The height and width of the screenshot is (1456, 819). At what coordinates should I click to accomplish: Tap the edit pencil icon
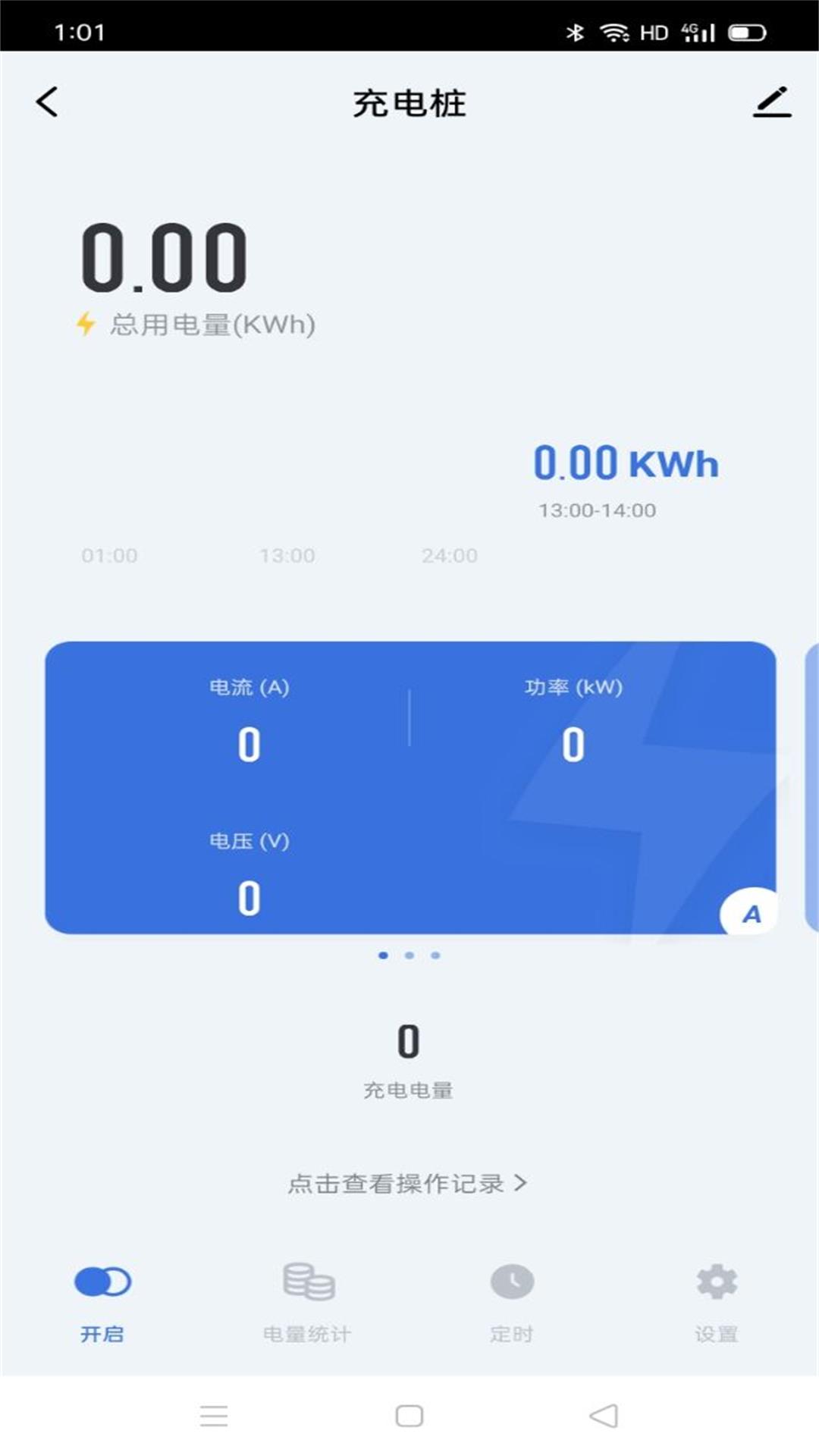point(772,102)
